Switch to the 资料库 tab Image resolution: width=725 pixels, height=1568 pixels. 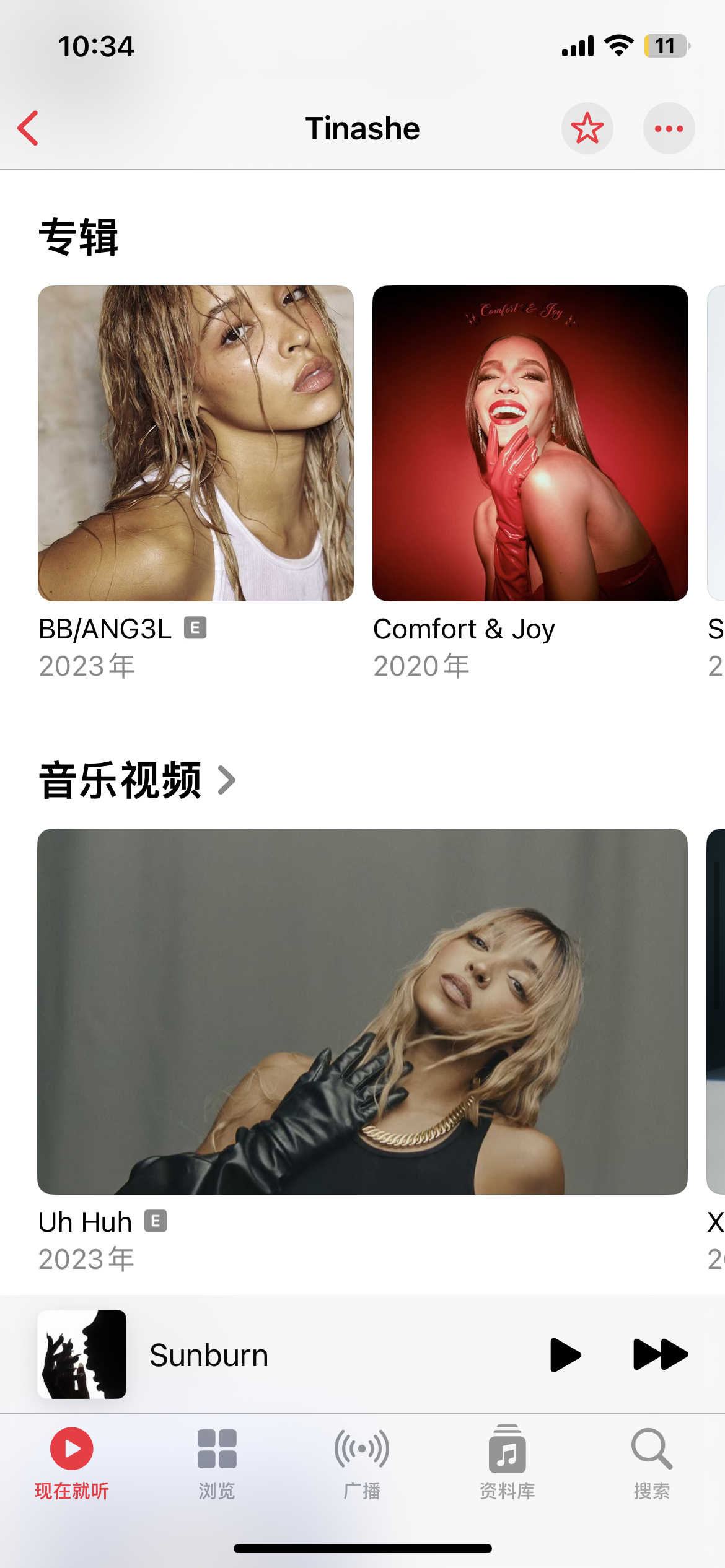(507, 1463)
